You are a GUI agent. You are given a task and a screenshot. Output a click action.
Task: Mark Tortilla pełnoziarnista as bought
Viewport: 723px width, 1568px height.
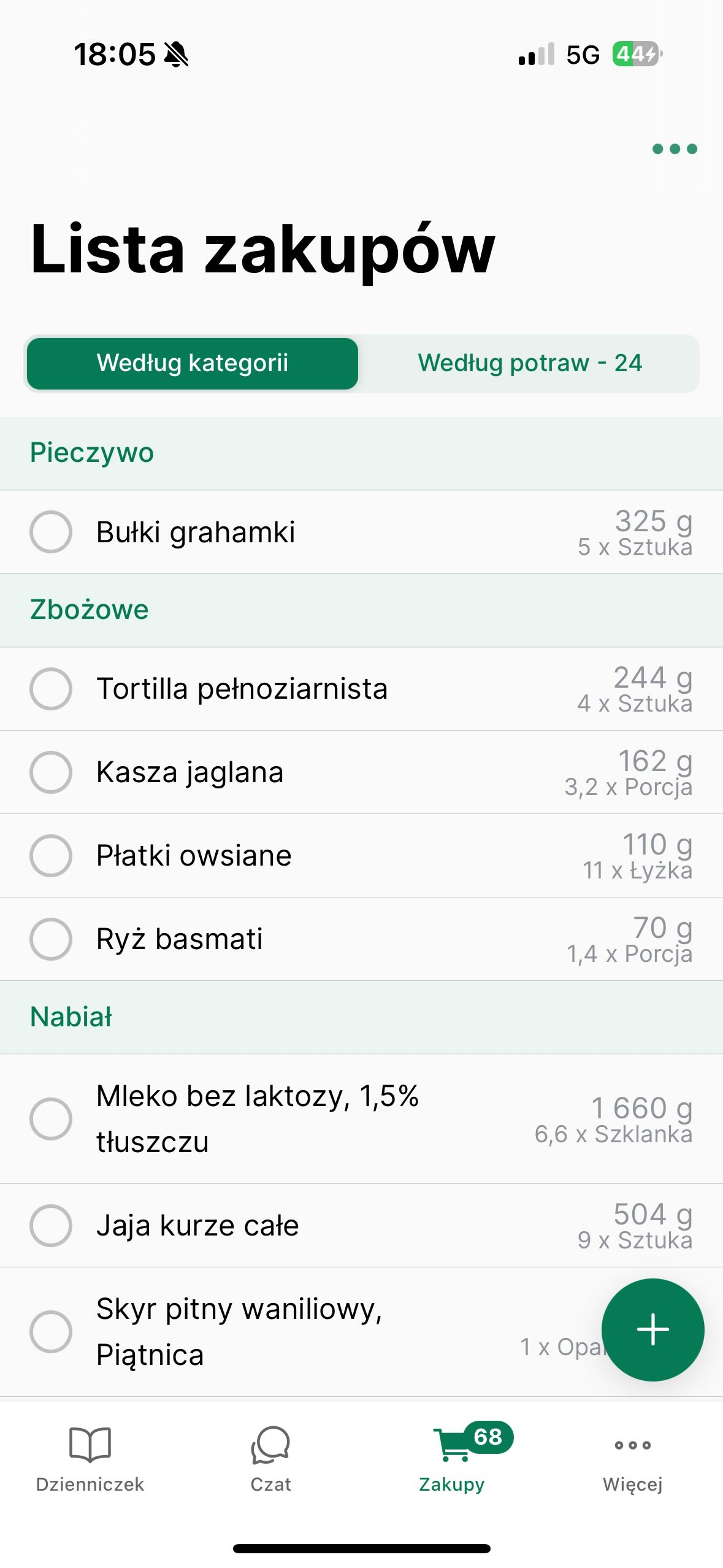click(x=51, y=689)
